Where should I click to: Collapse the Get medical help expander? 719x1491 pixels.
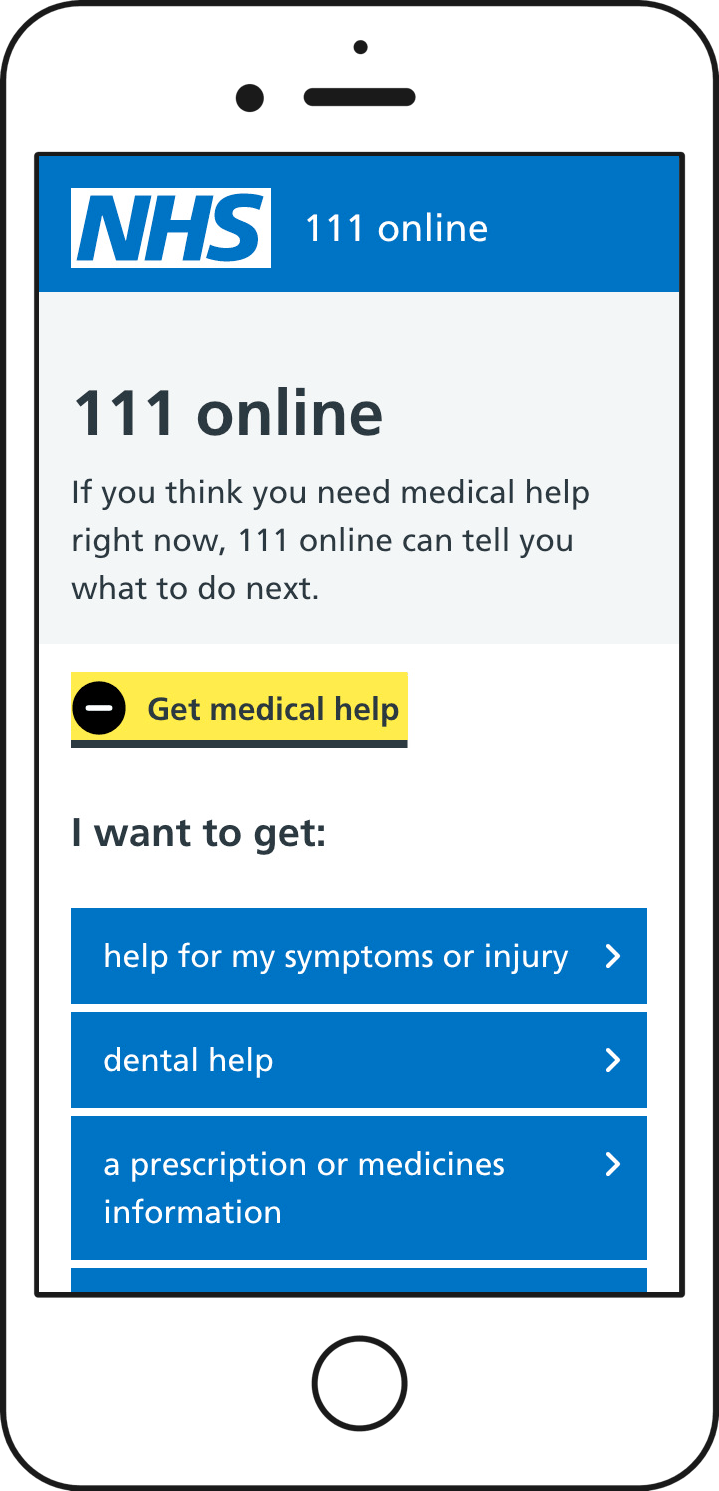point(239,709)
